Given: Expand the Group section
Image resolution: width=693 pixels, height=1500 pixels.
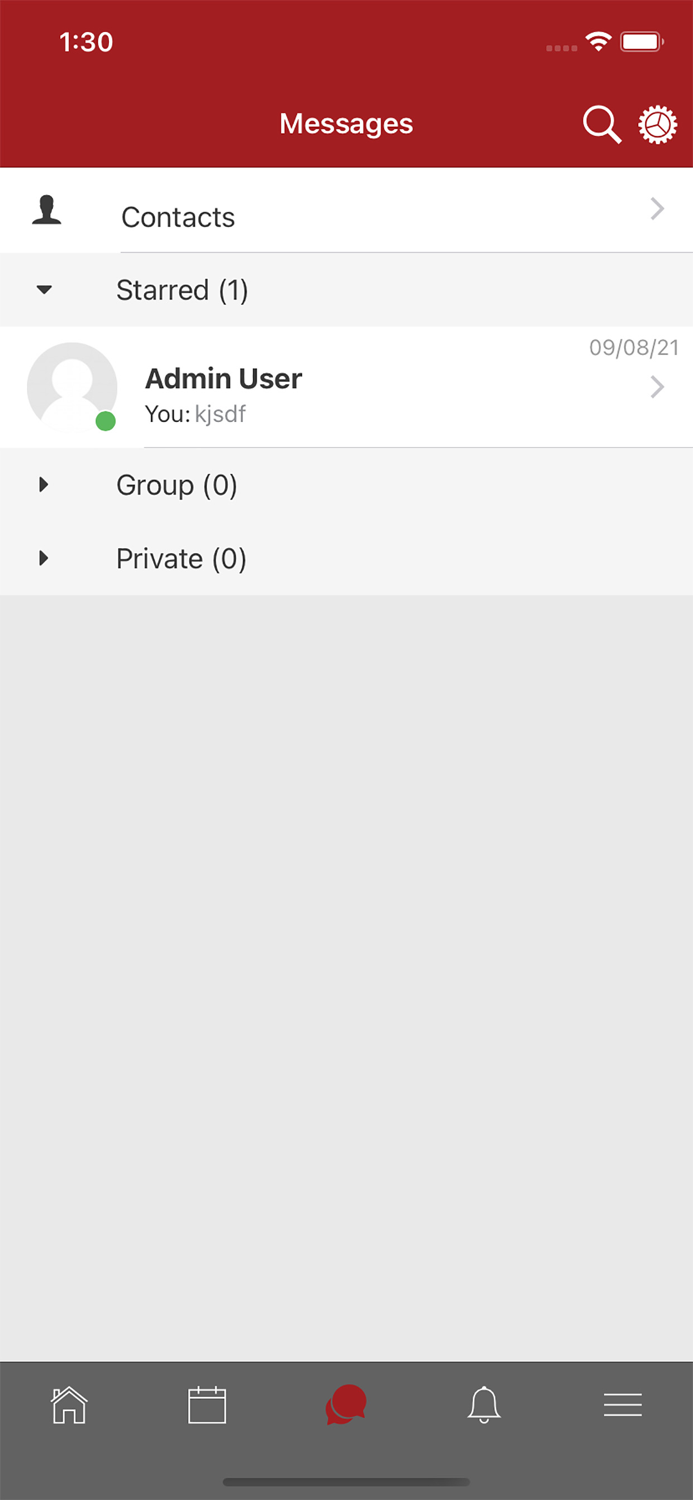Looking at the screenshot, I should 346,485.
